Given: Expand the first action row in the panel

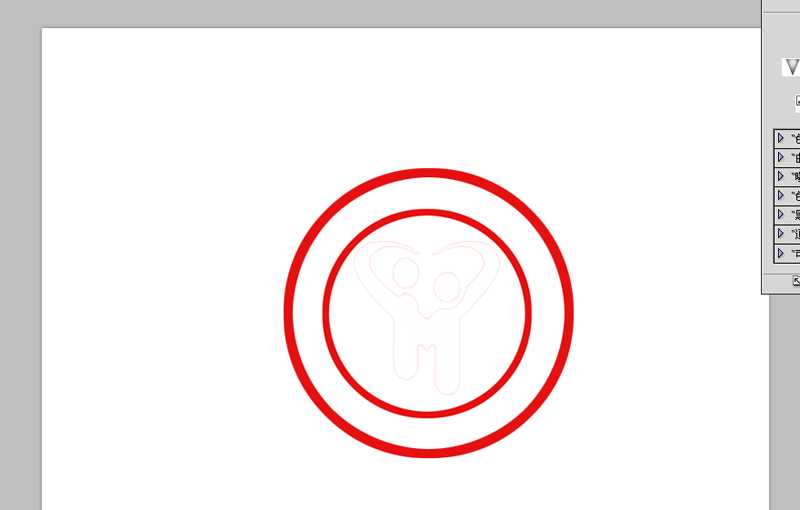Looking at the screenshot, I should tap(781, 138).
